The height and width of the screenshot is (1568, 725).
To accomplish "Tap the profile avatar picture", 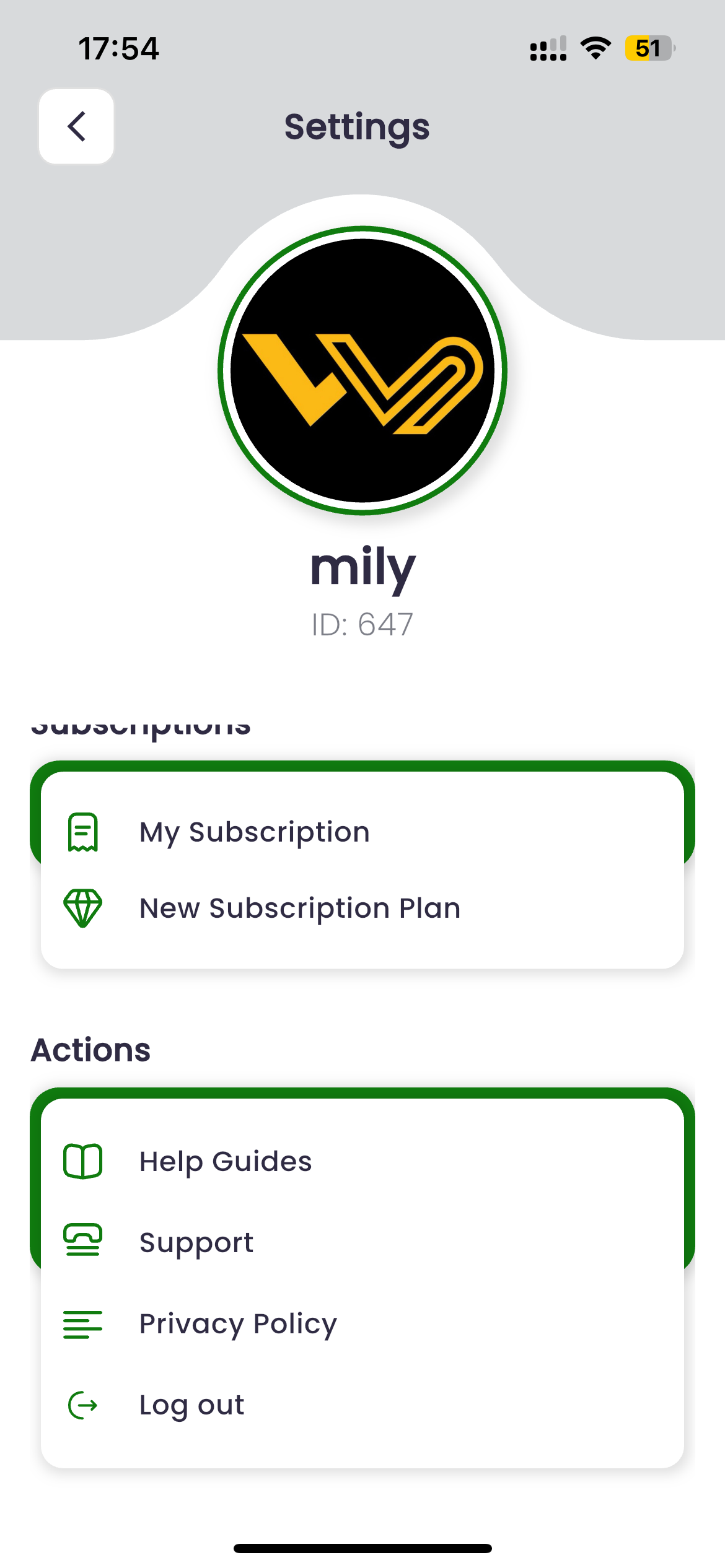I will coord(362,370).
